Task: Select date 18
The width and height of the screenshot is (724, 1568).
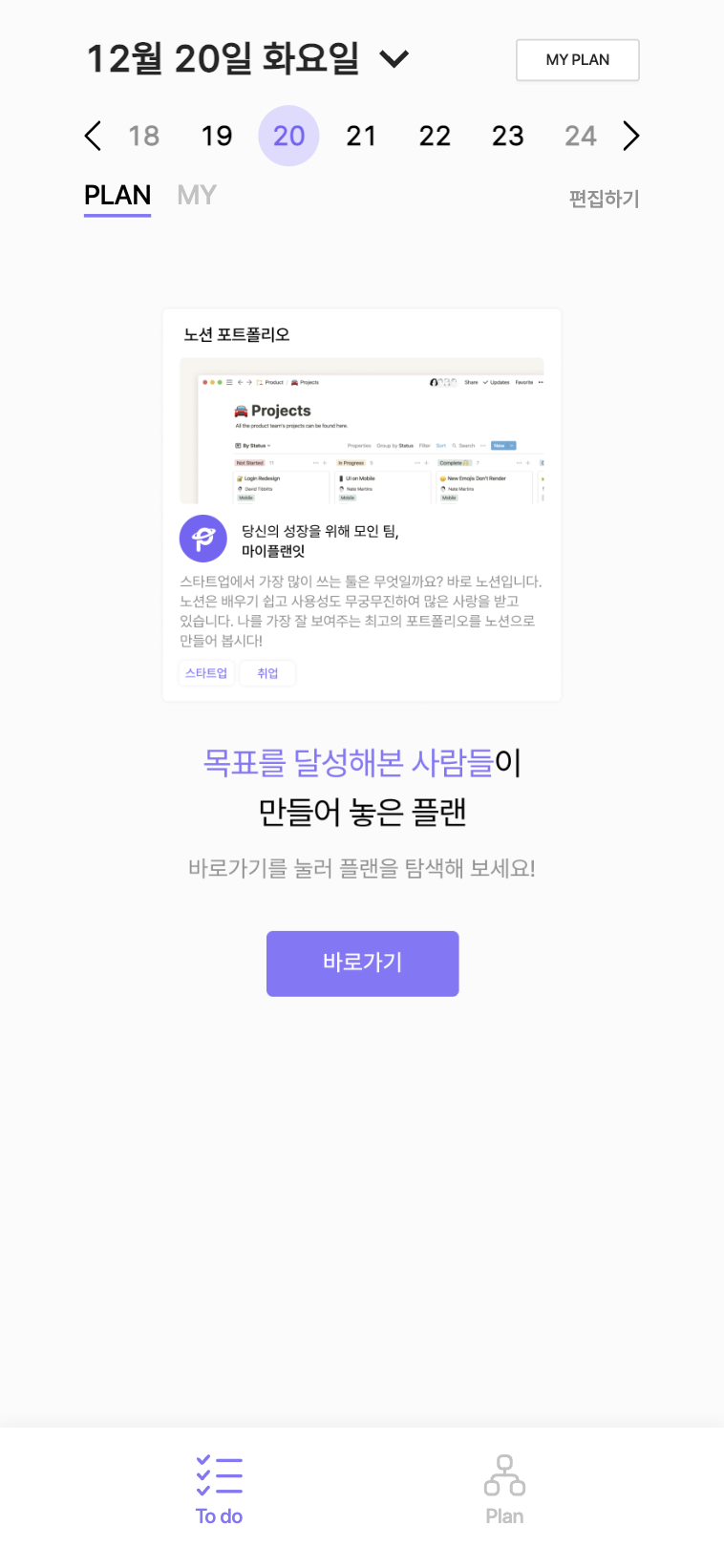Action: (144, 136)
